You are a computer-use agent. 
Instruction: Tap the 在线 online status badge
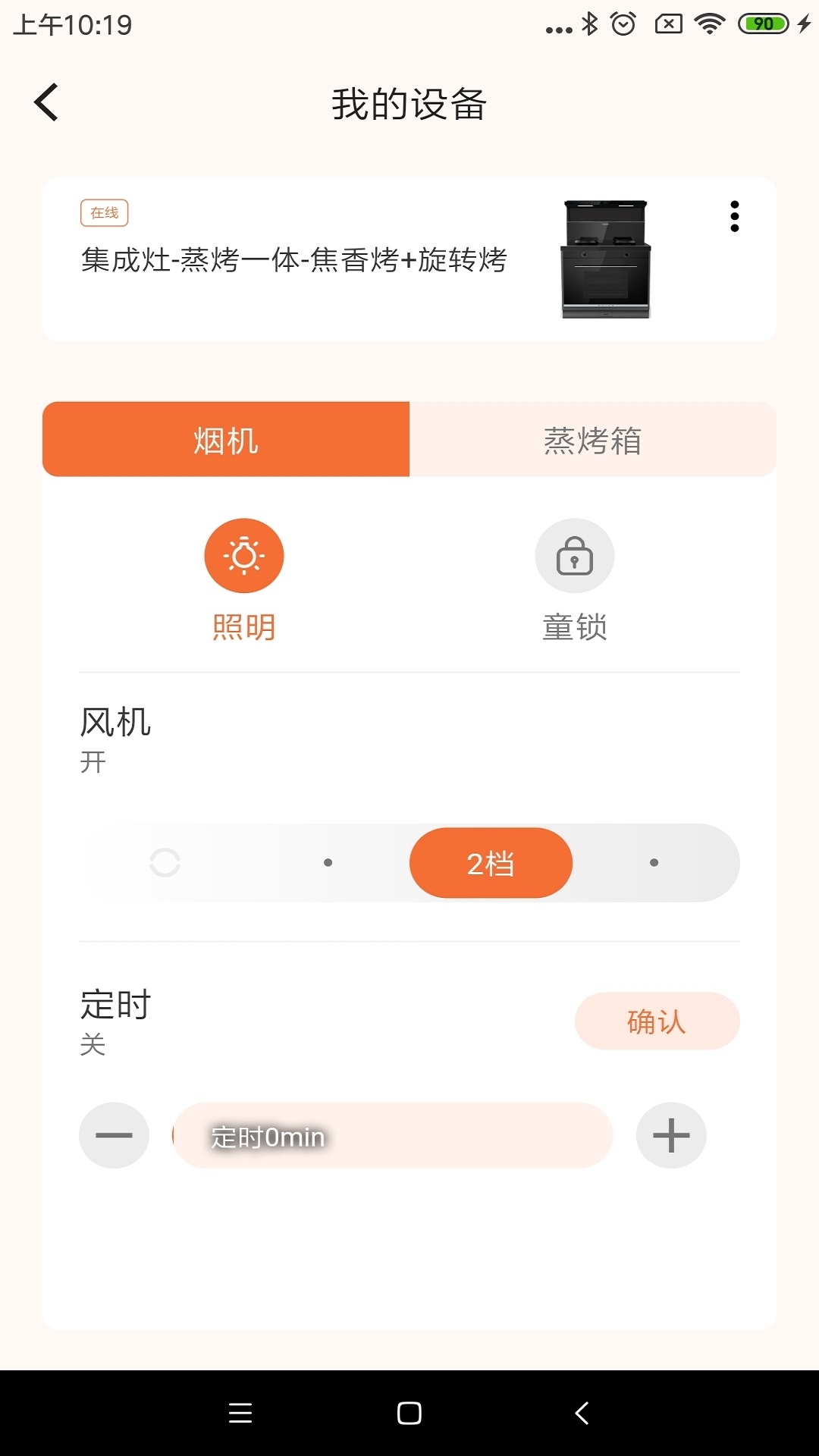(x=104, y=213)
